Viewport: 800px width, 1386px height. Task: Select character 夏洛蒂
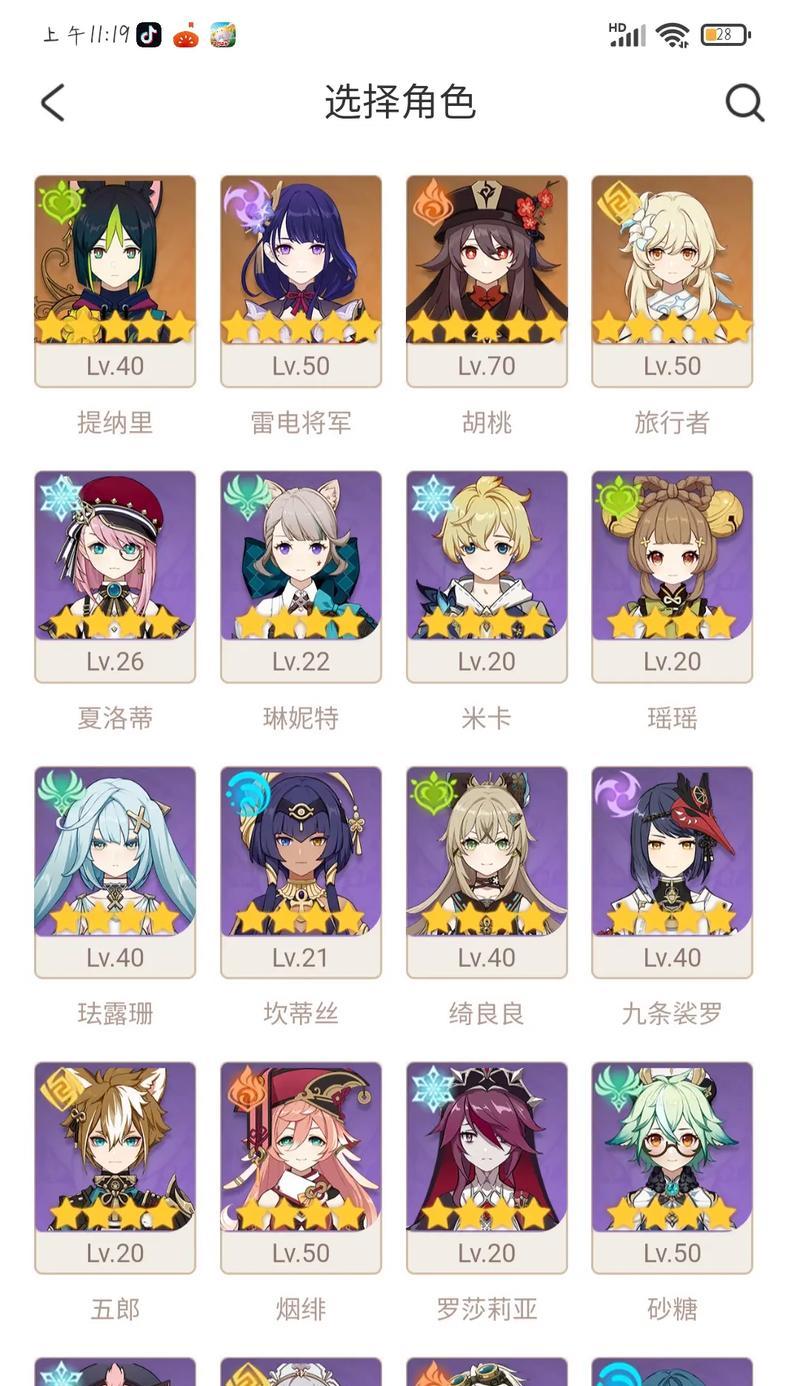click(115, 576)
